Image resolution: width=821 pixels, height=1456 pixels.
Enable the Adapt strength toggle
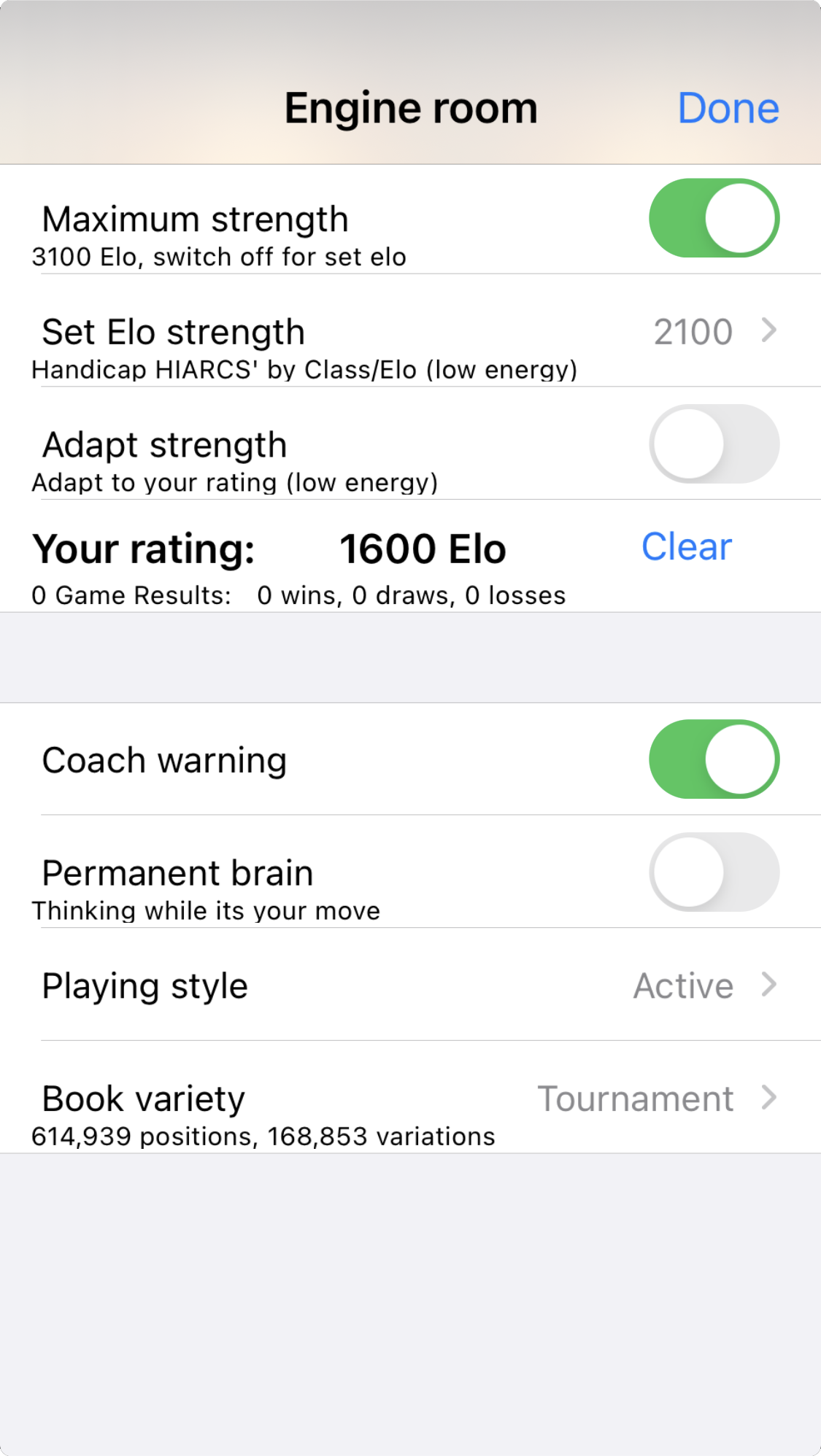(x=714, y=444)
